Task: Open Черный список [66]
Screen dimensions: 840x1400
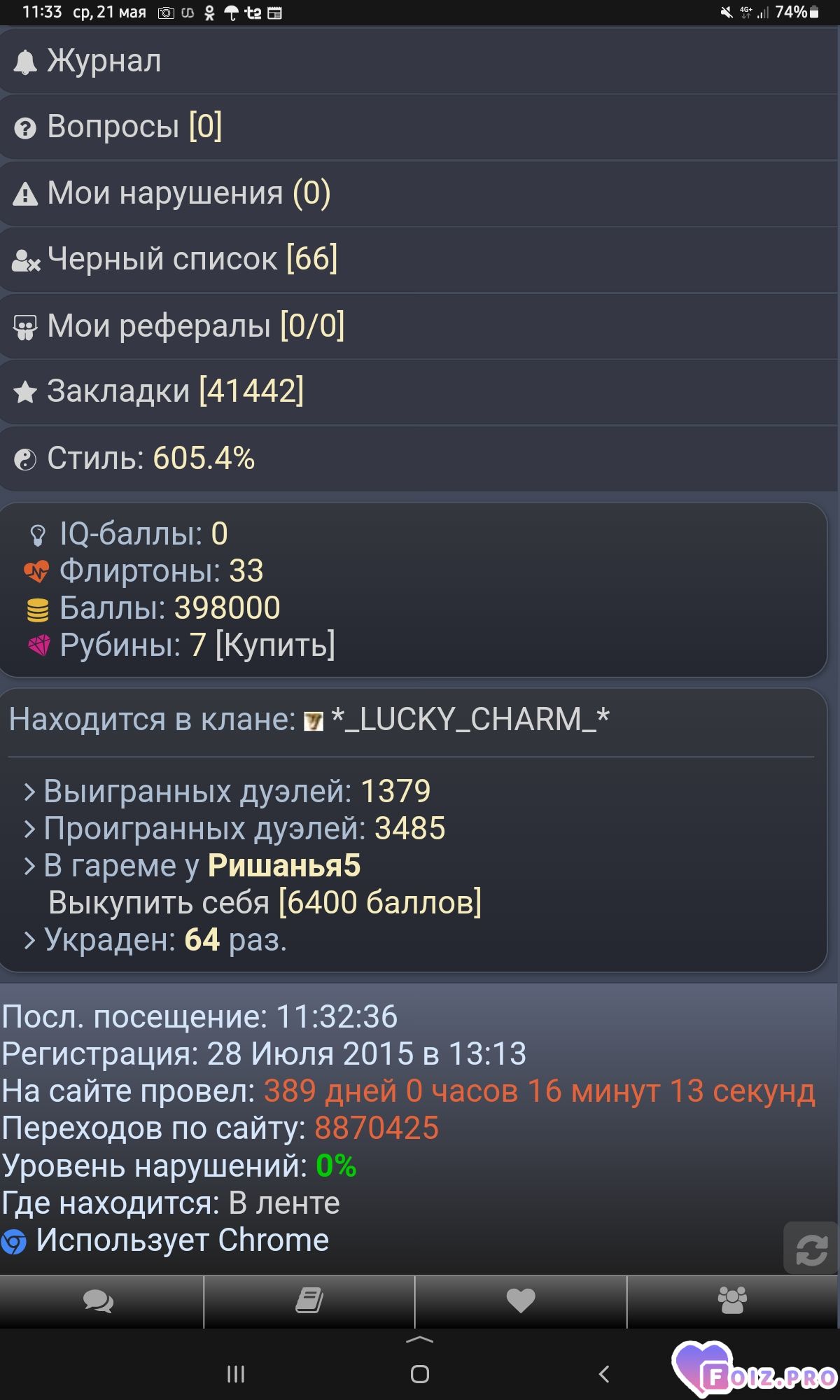Action: coord(420,259)
